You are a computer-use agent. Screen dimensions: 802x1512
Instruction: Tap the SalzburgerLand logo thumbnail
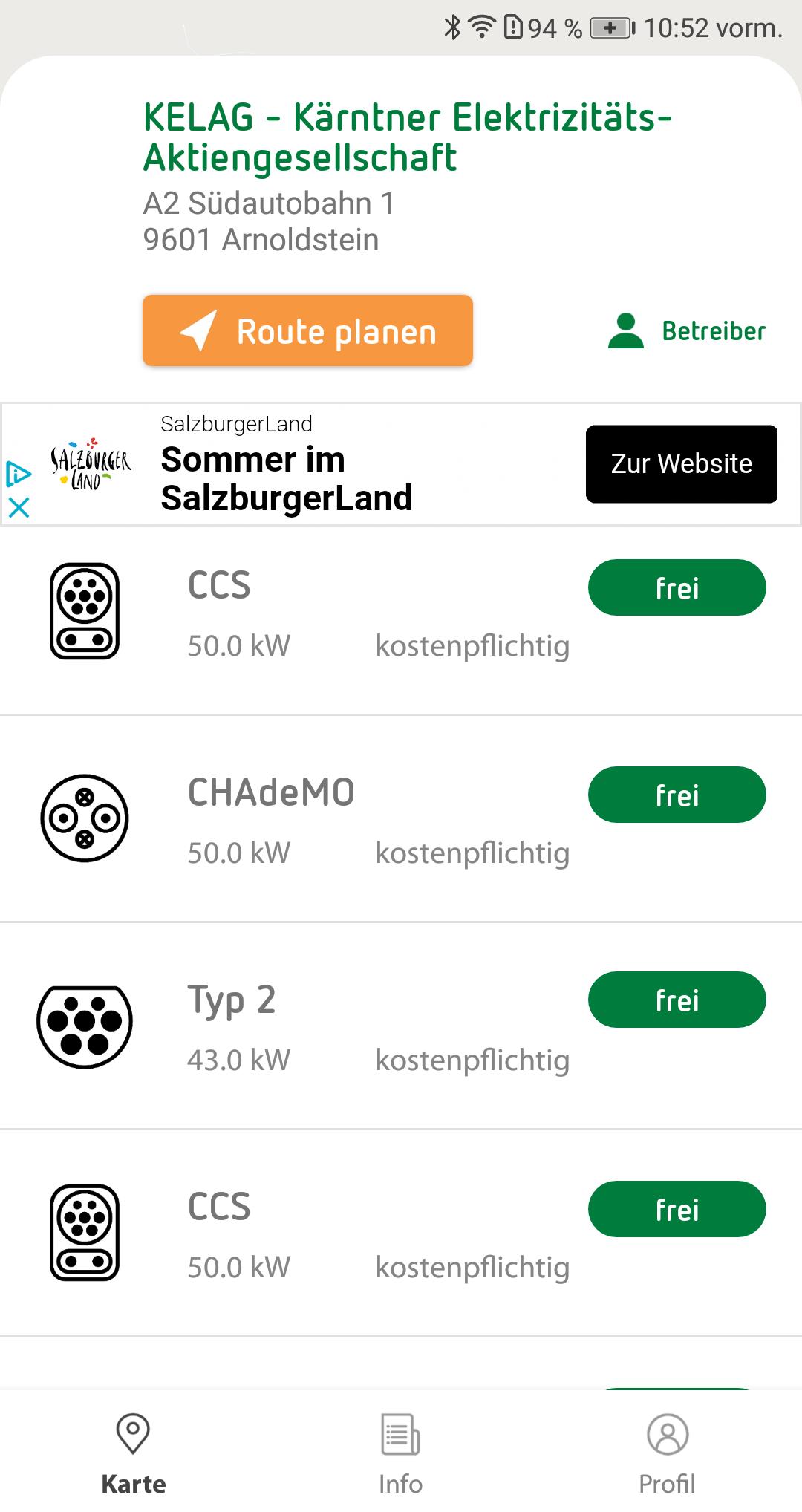91,466
